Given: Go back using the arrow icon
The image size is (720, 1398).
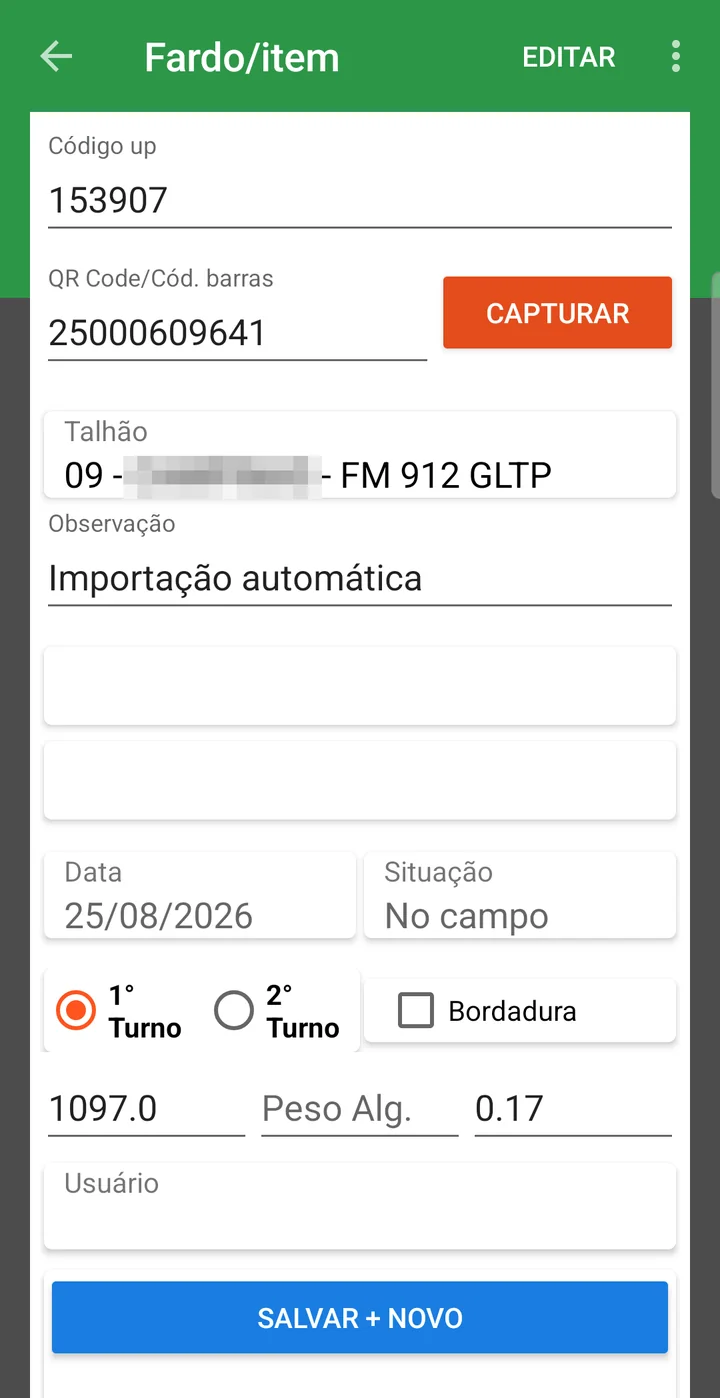Looking at the screenshot, I should click(x=56, y=57).
